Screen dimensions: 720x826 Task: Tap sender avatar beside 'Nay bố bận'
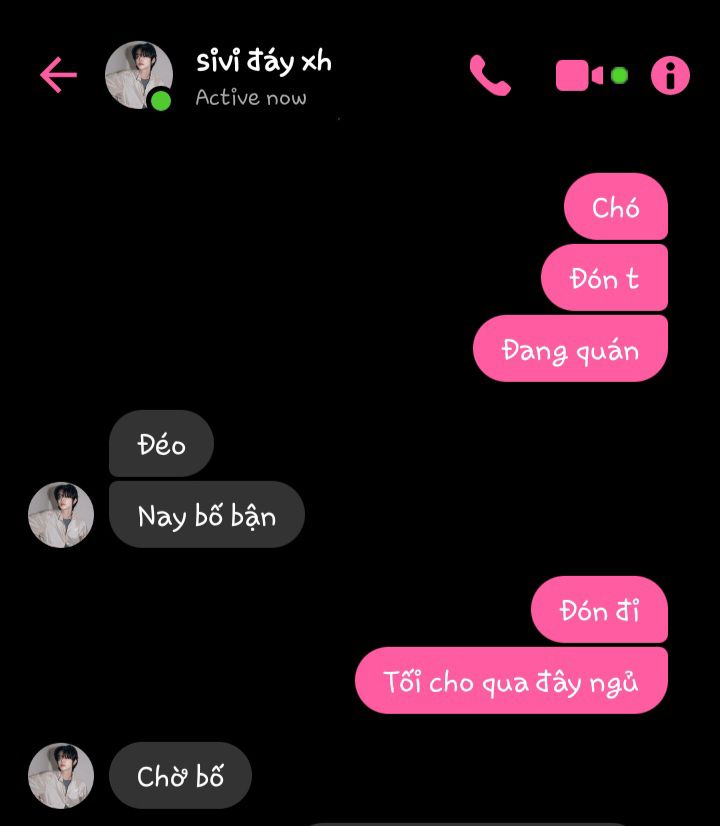point(61,515)
